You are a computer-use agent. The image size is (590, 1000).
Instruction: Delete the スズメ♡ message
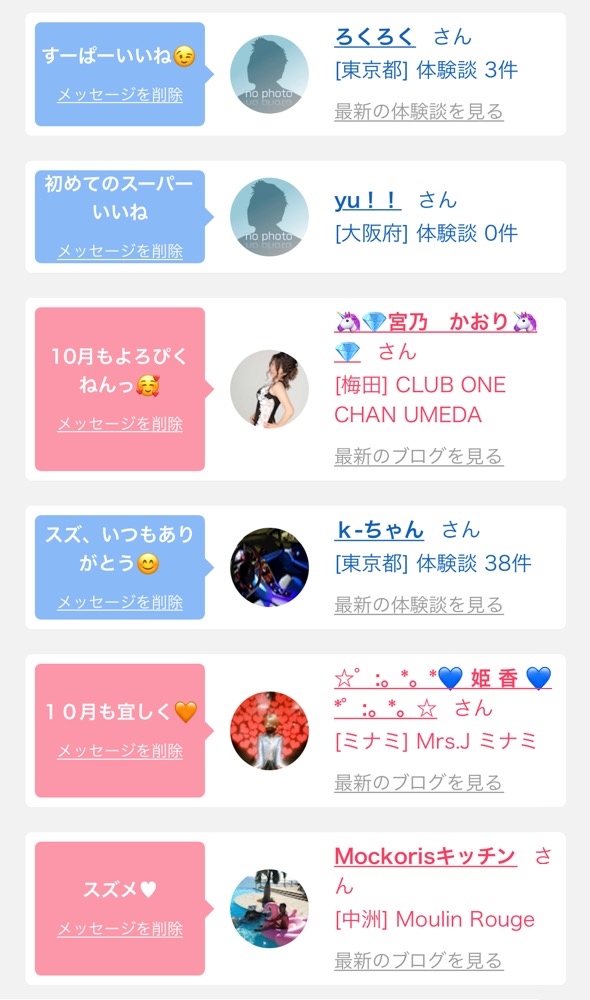(120, 929)
